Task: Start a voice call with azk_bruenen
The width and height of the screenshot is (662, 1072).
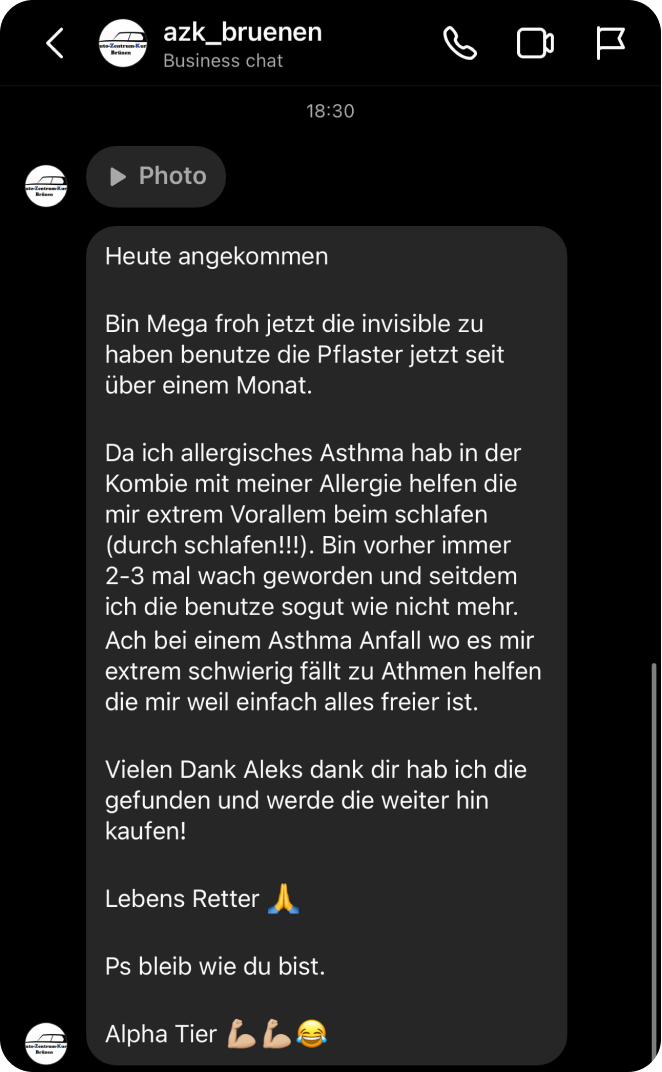Action: tap(460, 43)
